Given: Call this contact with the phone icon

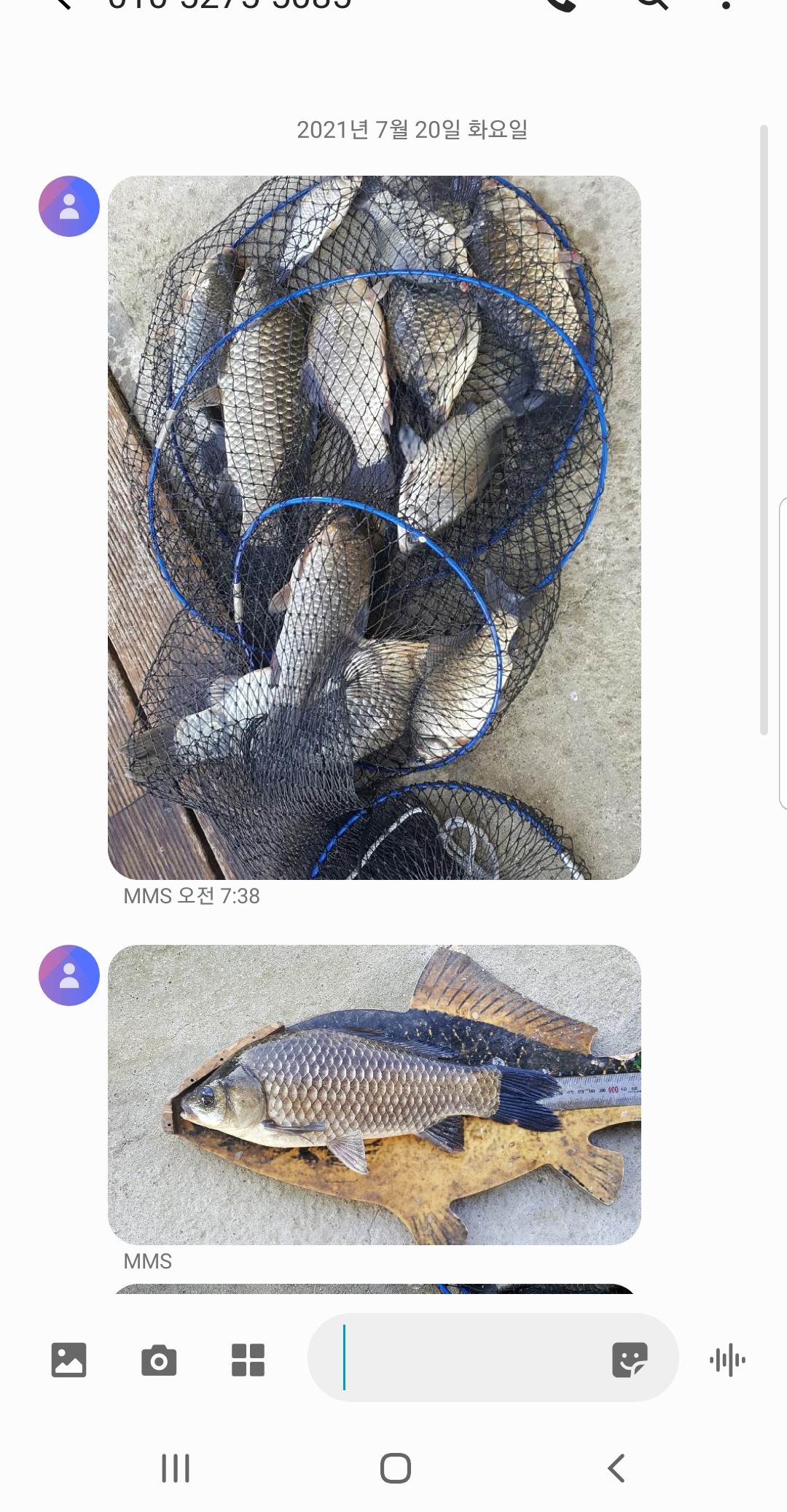Looking at the screenshot, I should pos(561,4).
